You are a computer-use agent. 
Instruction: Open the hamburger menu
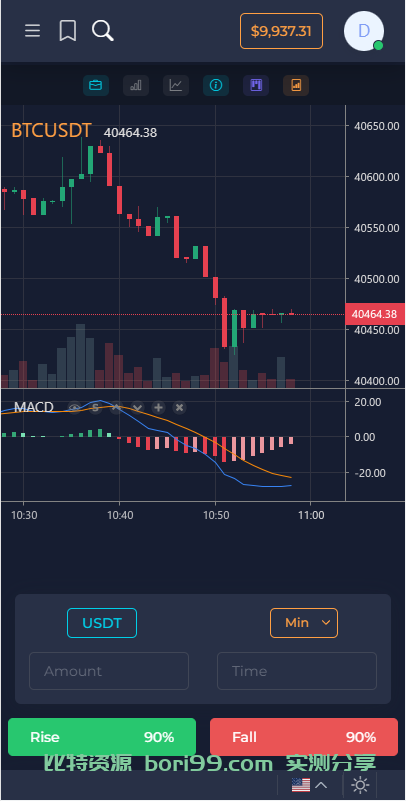click(x=32, y=31)
